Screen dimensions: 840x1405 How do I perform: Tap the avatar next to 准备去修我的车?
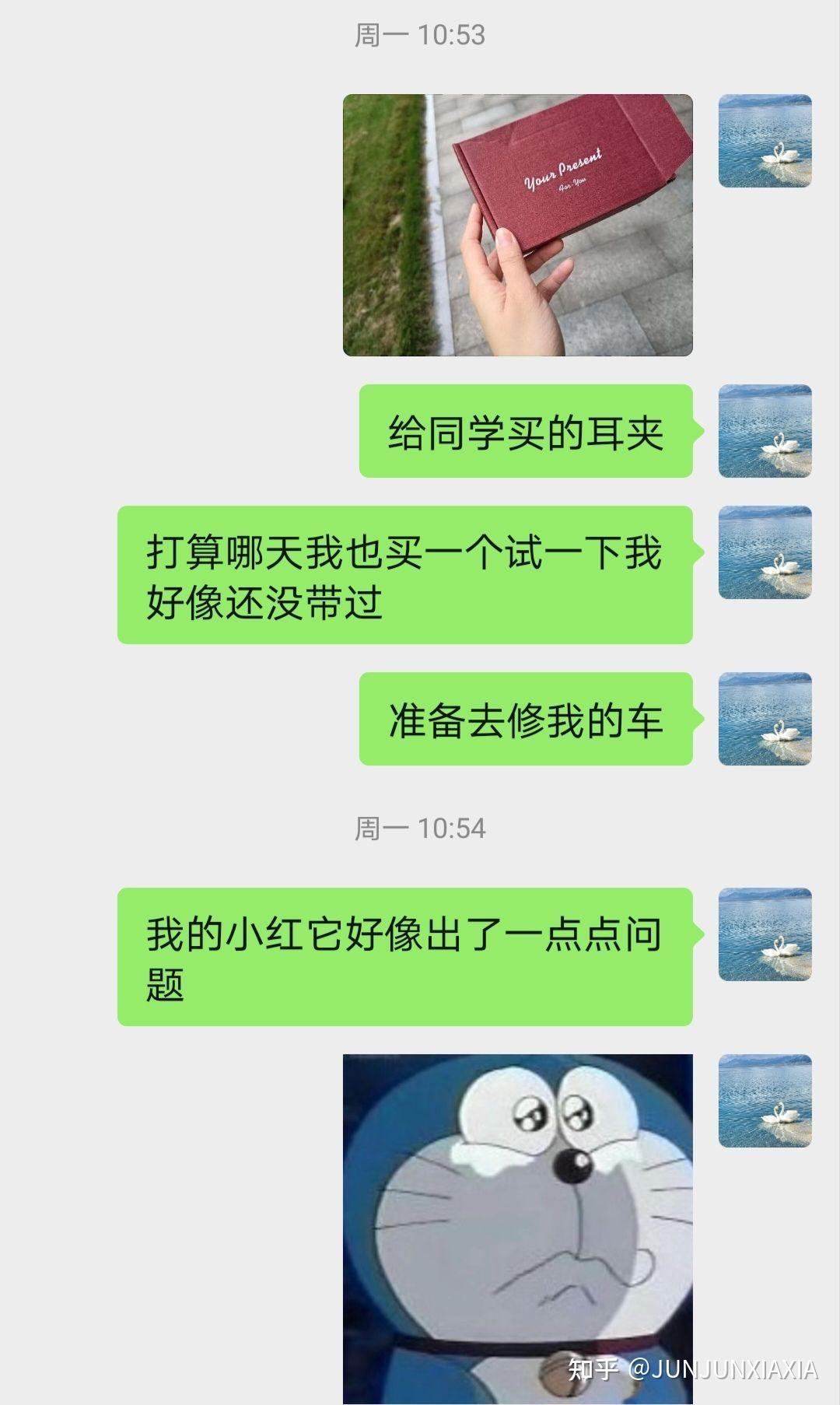(765, 719)
